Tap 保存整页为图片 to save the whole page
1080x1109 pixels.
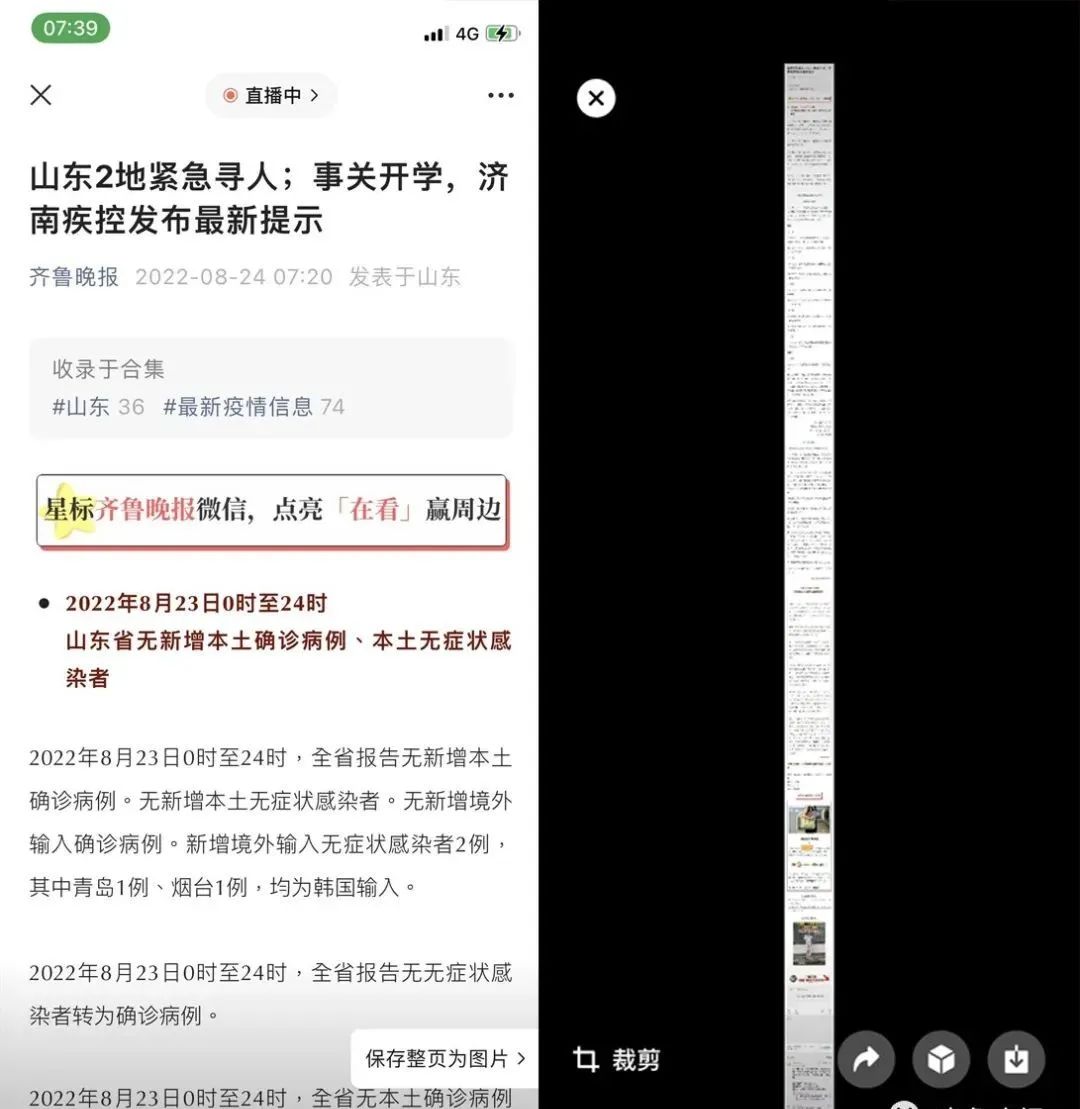click(x=444, y=1059)
